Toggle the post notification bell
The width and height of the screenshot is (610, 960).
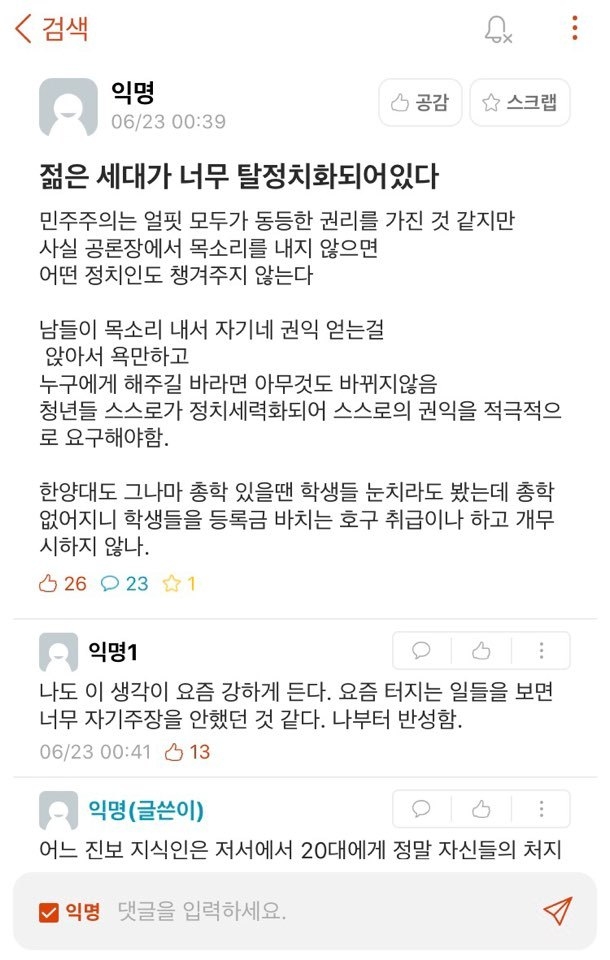point(497,30)
